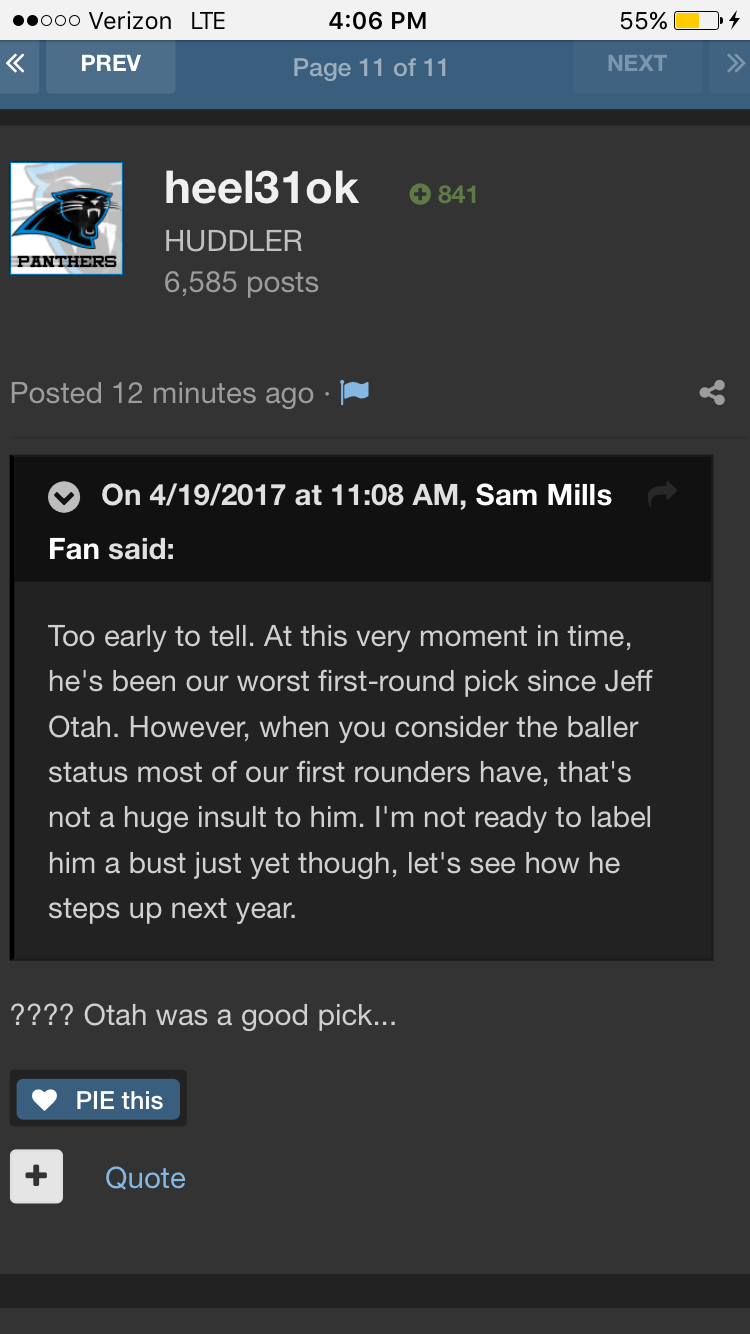View heel31ok's 841 reputation score
The image size is (750, 1334).
(444, 195)
